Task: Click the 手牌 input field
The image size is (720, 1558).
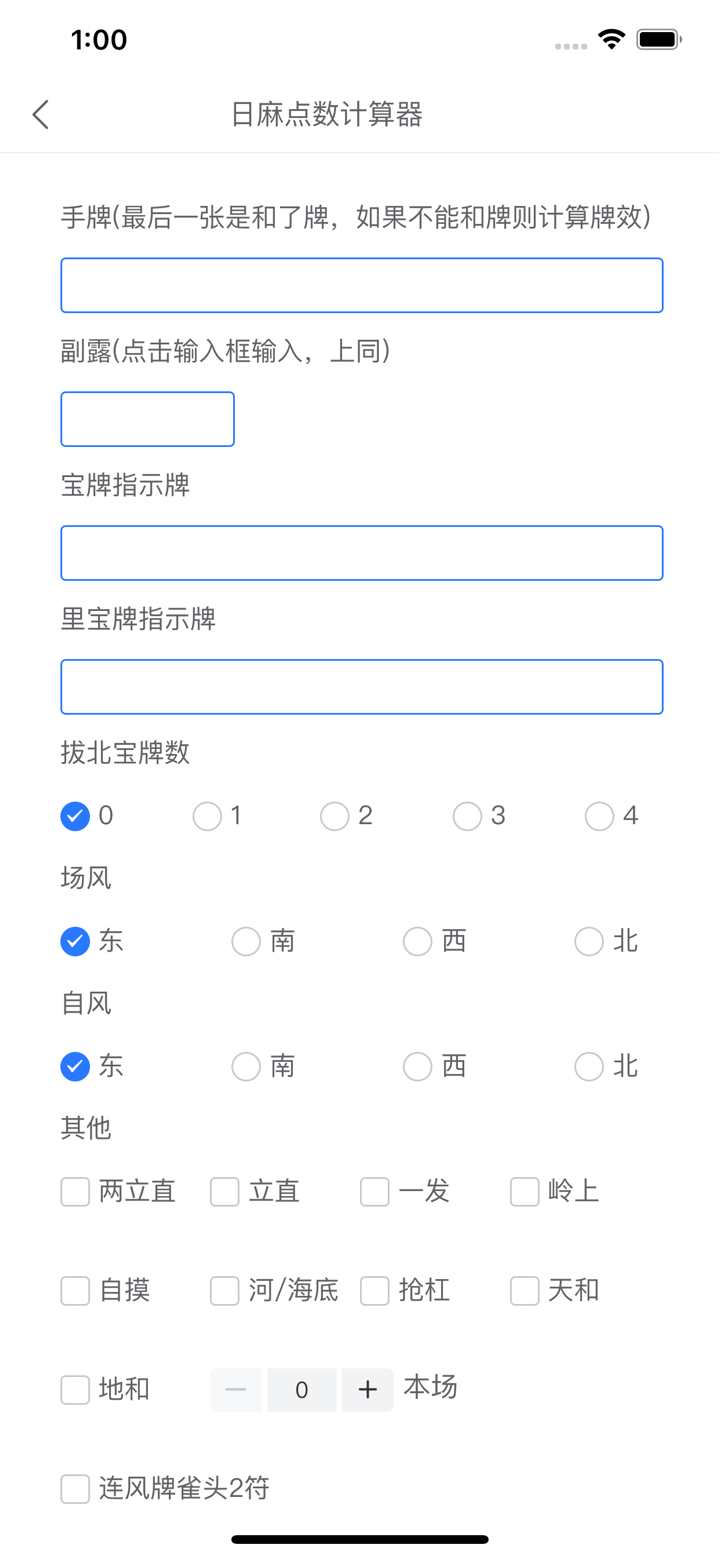Action: [x=362, y=285]
